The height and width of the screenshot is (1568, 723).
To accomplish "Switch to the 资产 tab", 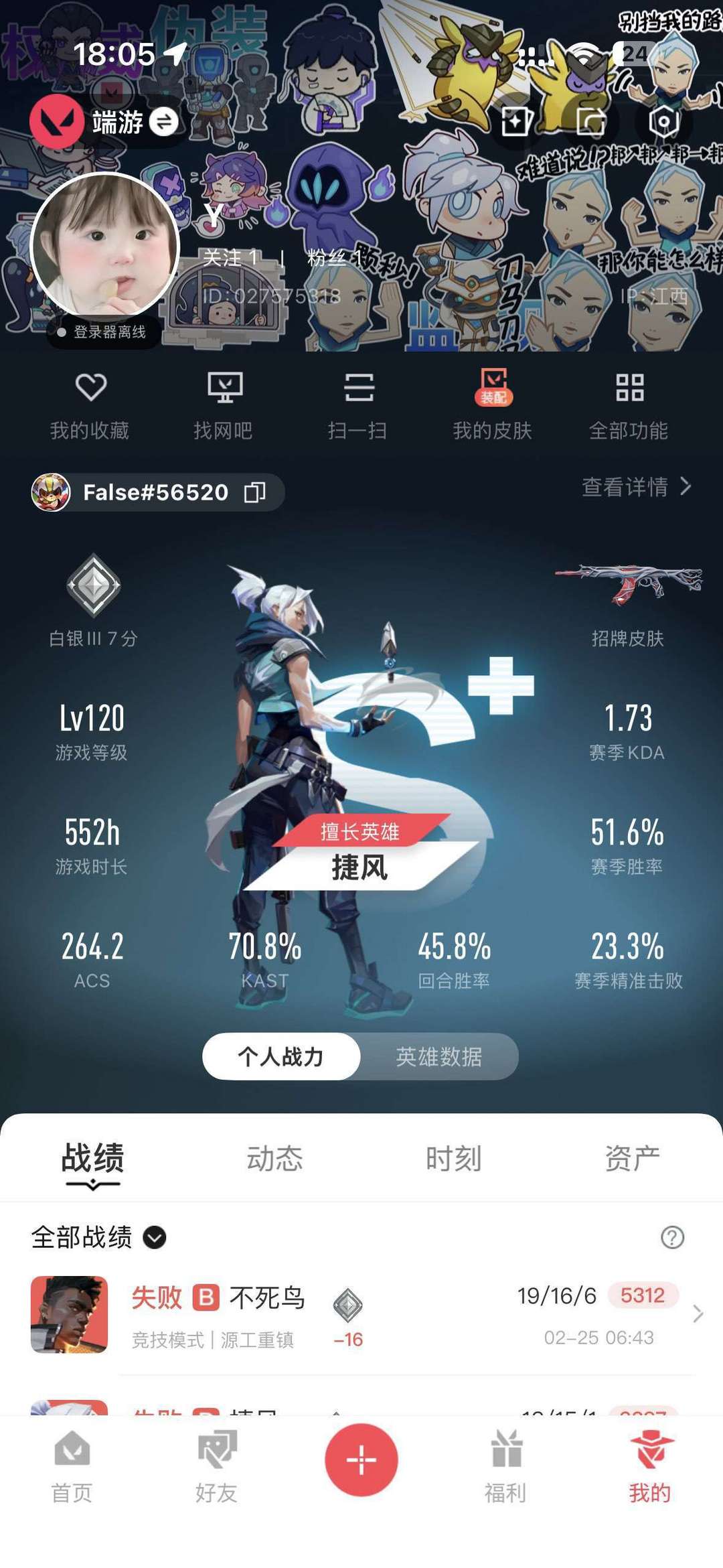I will coord(632,1159).
